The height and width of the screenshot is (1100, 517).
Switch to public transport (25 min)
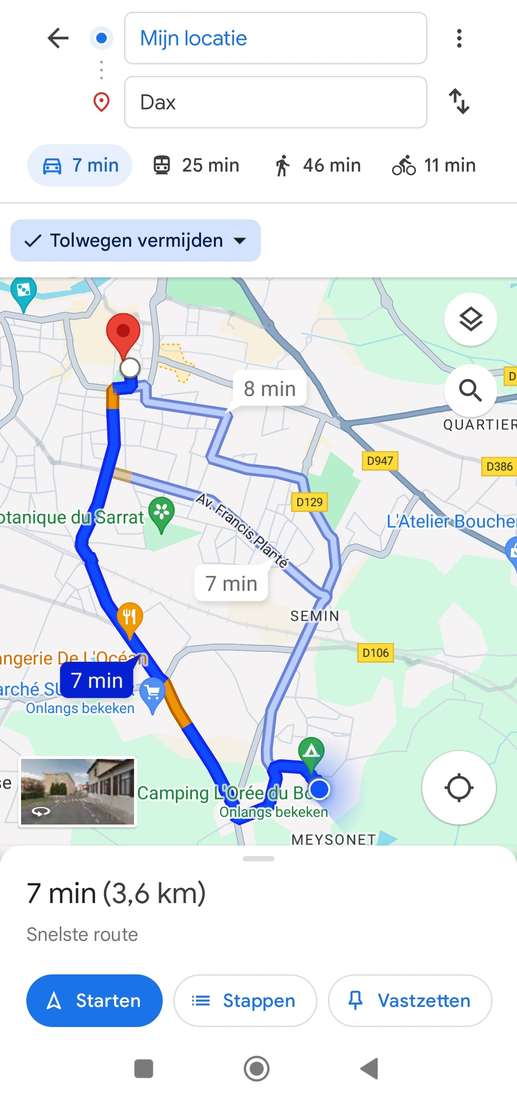point(196,166)
